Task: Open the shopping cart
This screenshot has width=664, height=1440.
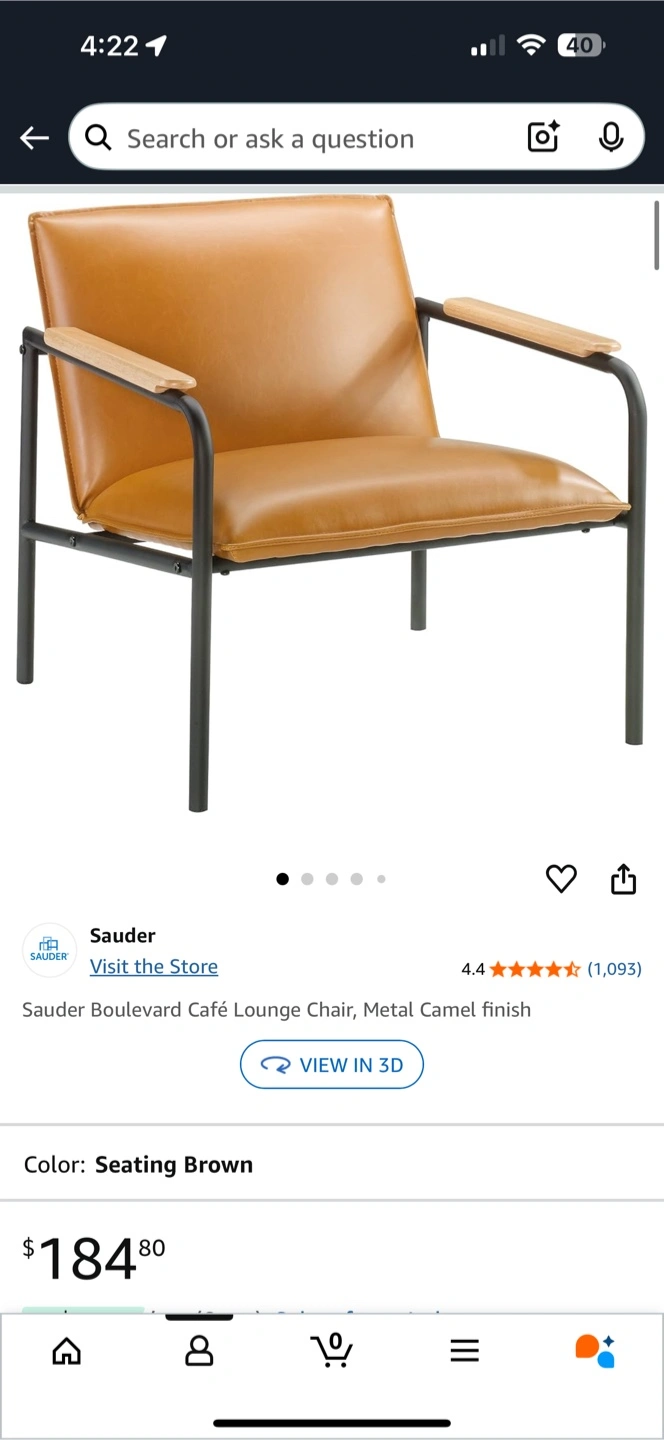Action: pyautogui.click(x=332, y=1350)
